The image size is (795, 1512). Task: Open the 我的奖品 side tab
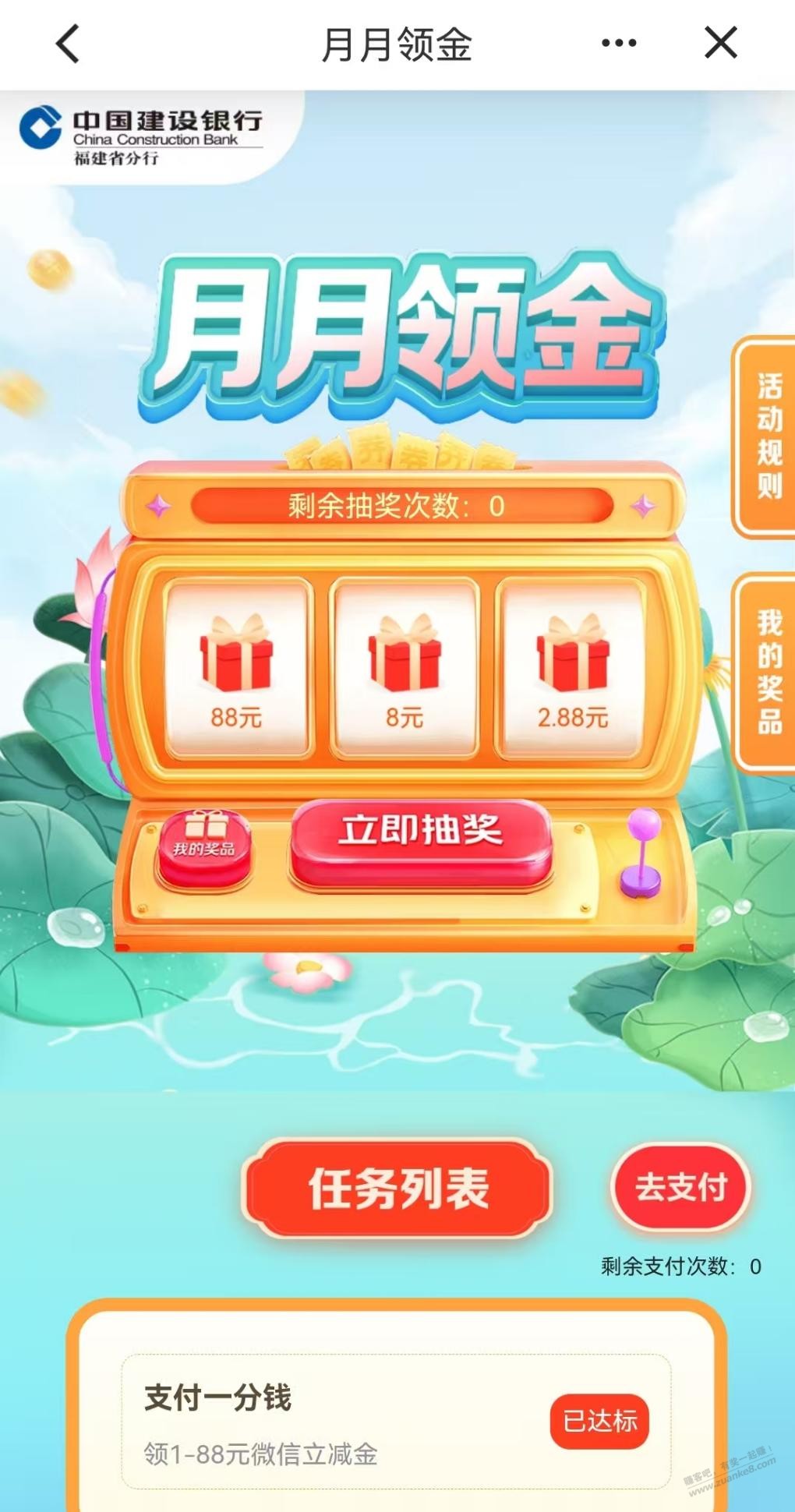(x=767, y=672)
